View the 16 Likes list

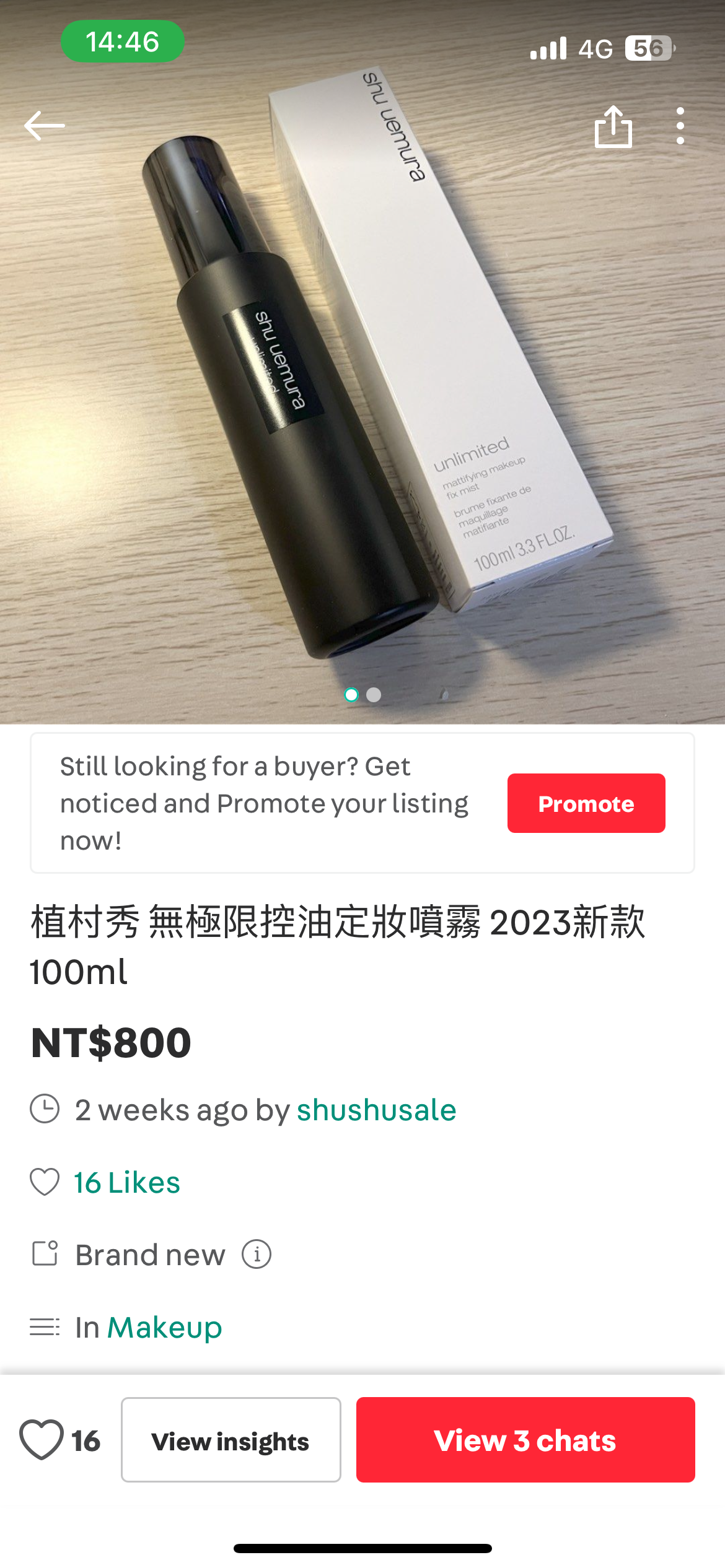coord(126,1182)
